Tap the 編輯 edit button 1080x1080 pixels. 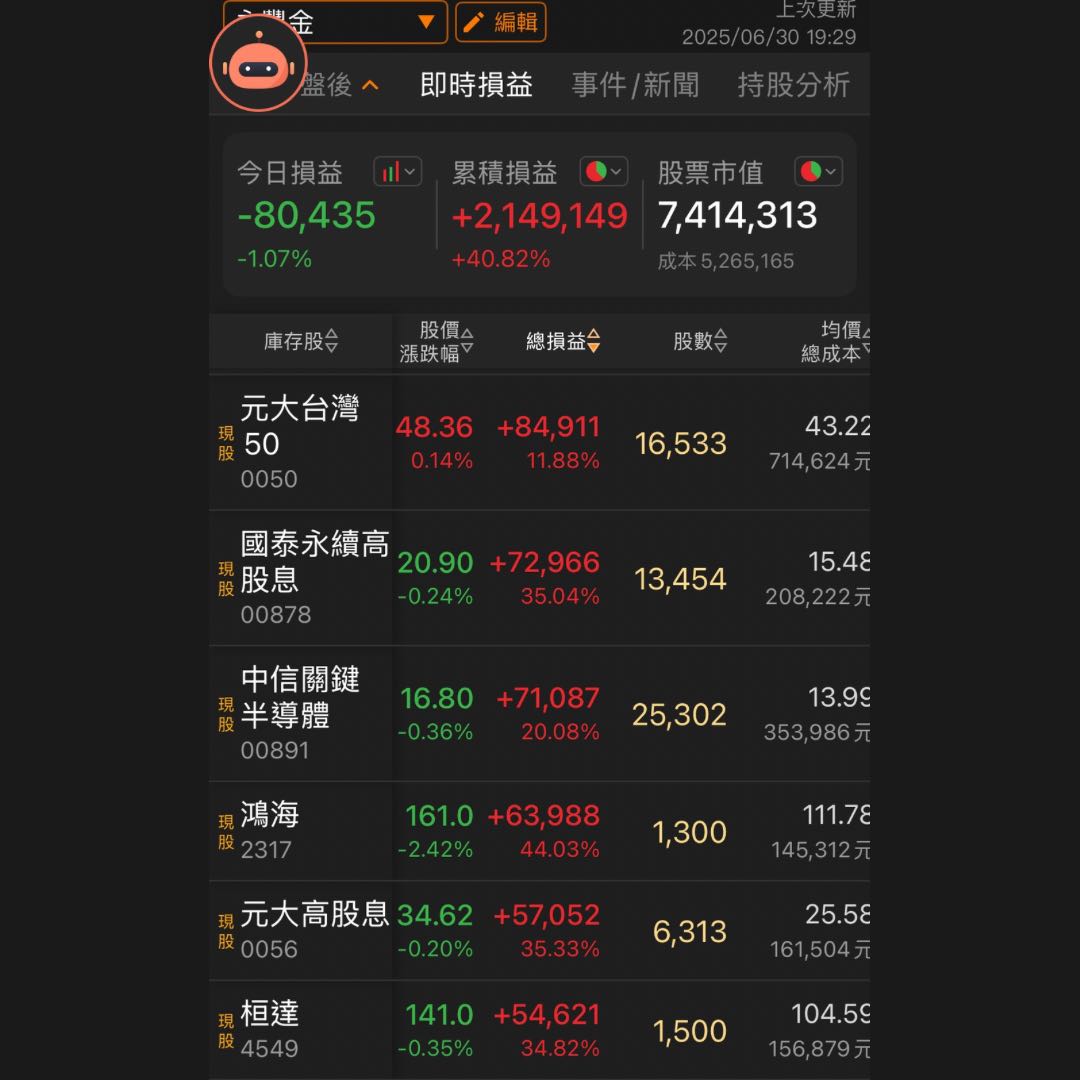click(500, 22)
